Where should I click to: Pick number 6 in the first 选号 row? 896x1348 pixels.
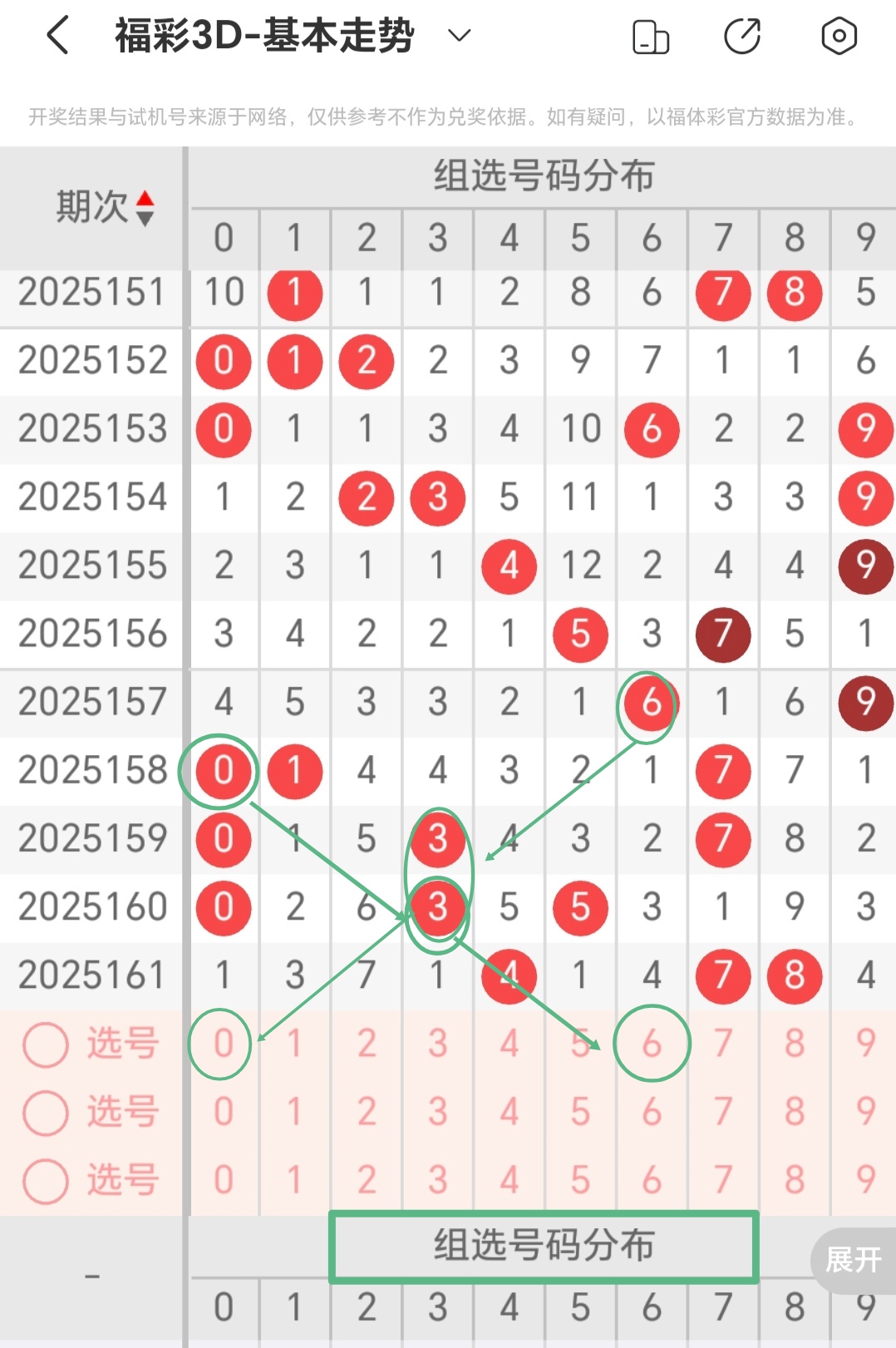[x=652, y=1044]
